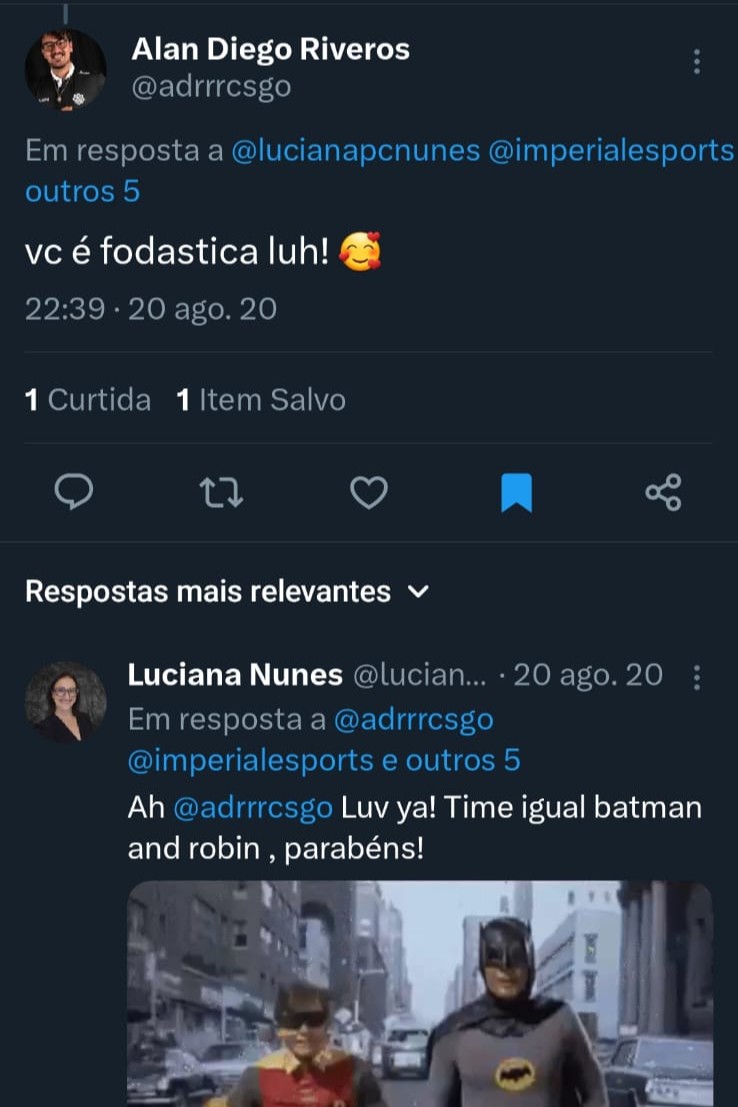Retweet Alan's tweet
The width and height of the screenshot is (738, 1107).
click(221, 492)
